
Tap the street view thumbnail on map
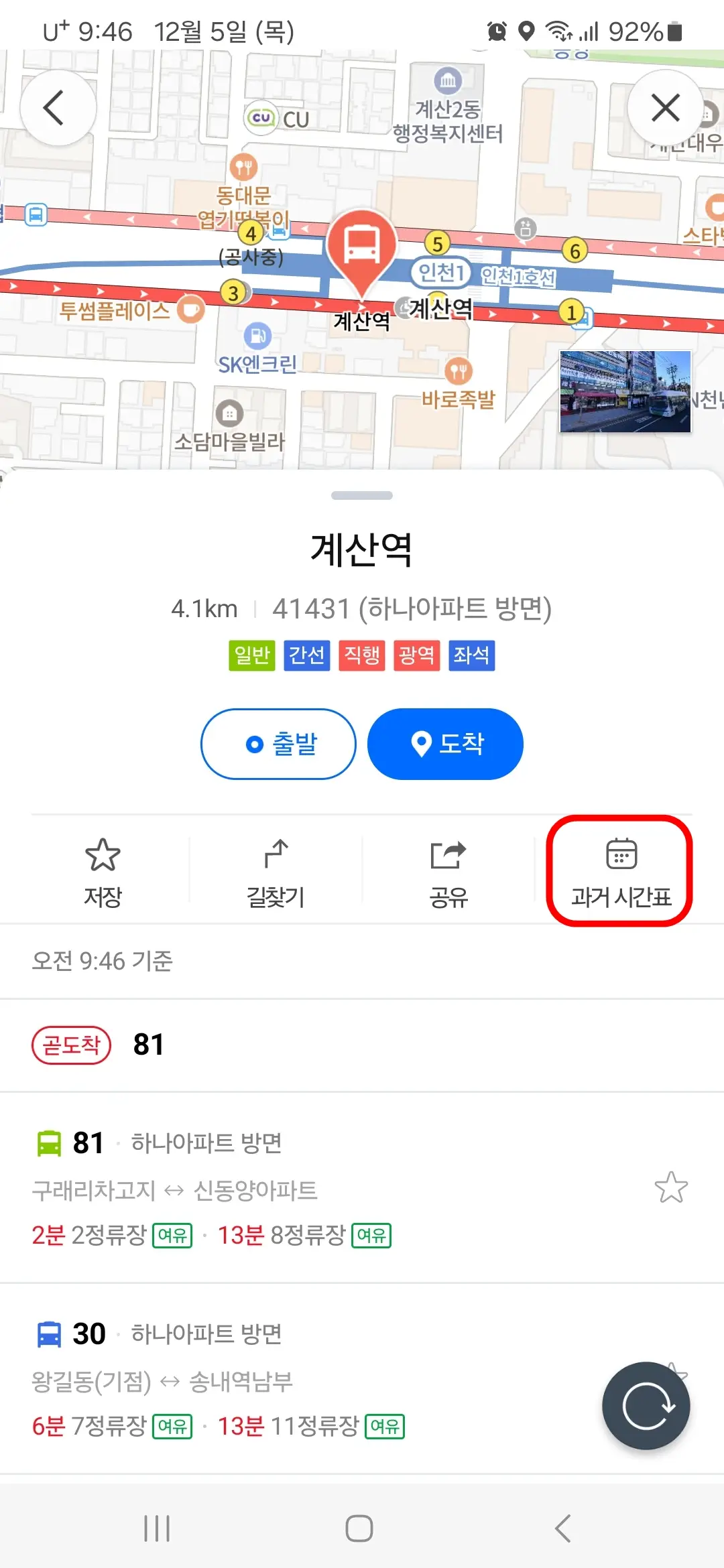(624, 389)
